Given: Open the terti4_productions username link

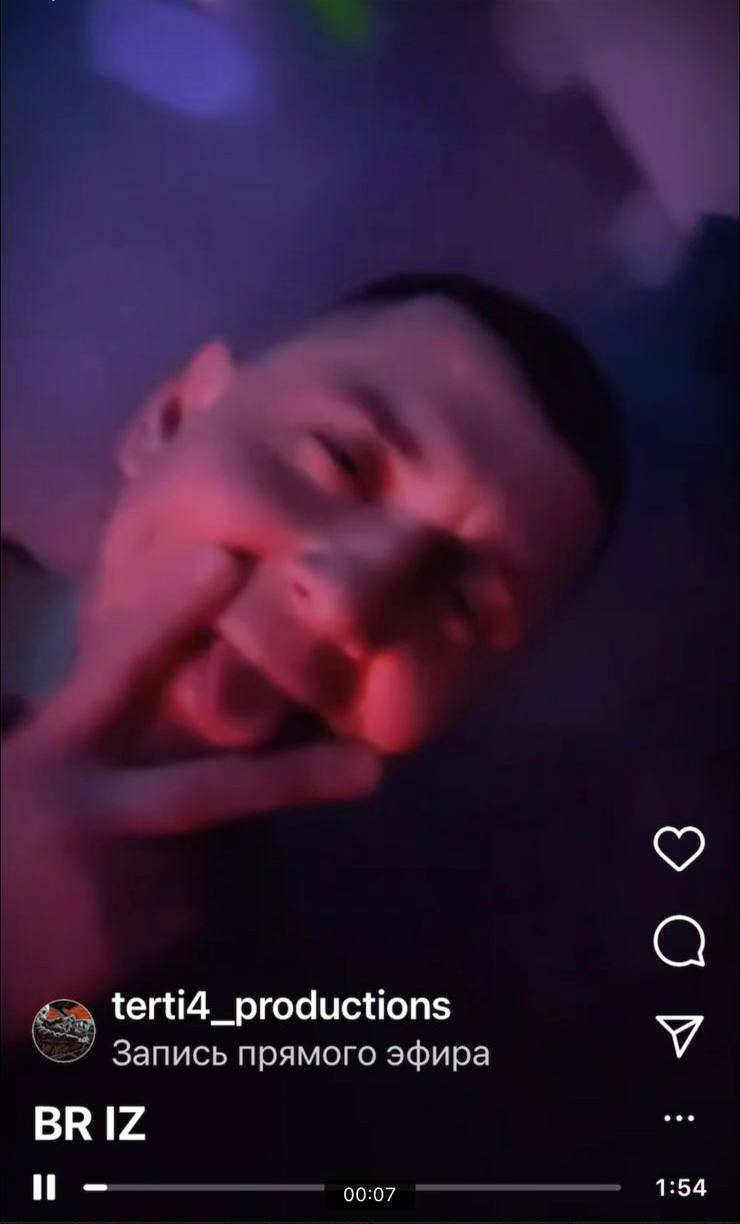Looking at the screenshot, I should click(281, 1006).
